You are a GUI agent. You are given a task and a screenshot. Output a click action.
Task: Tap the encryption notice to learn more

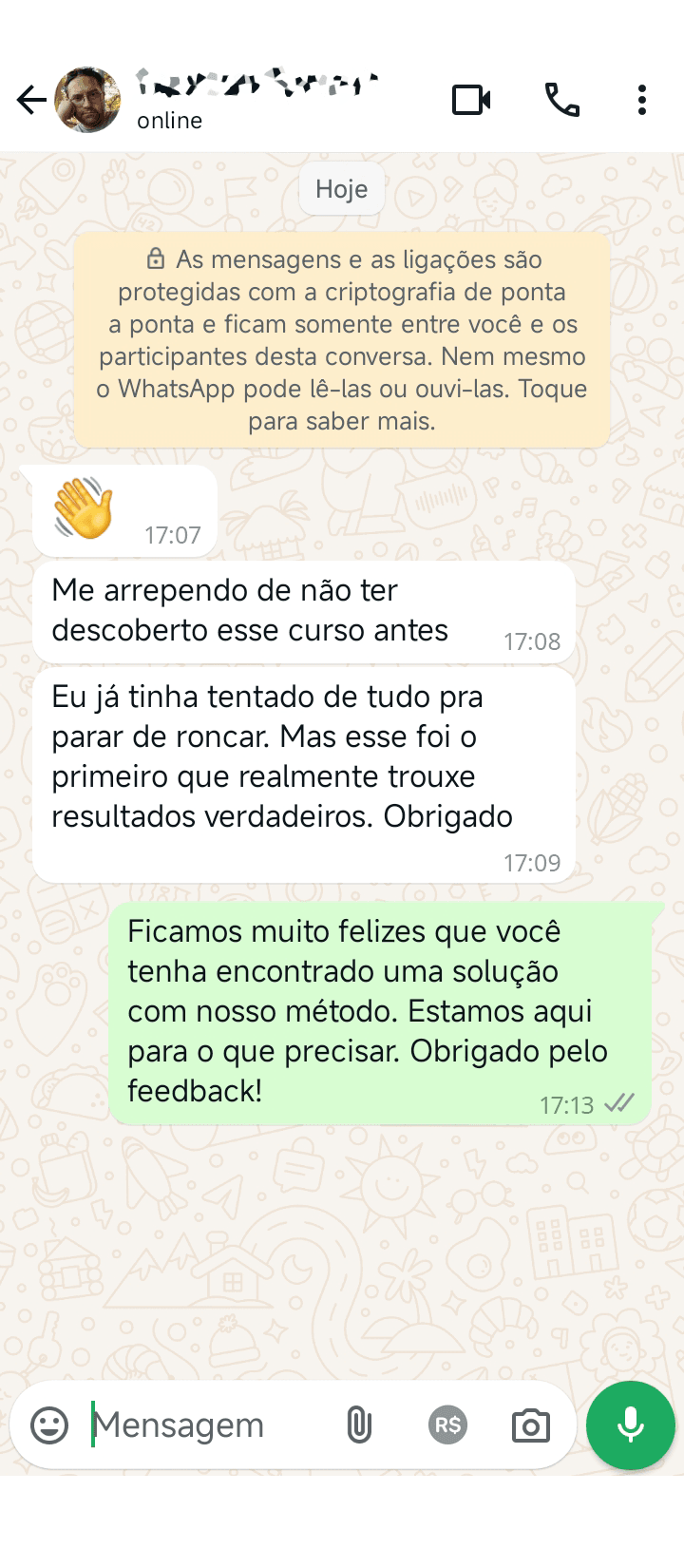(342, 340)
